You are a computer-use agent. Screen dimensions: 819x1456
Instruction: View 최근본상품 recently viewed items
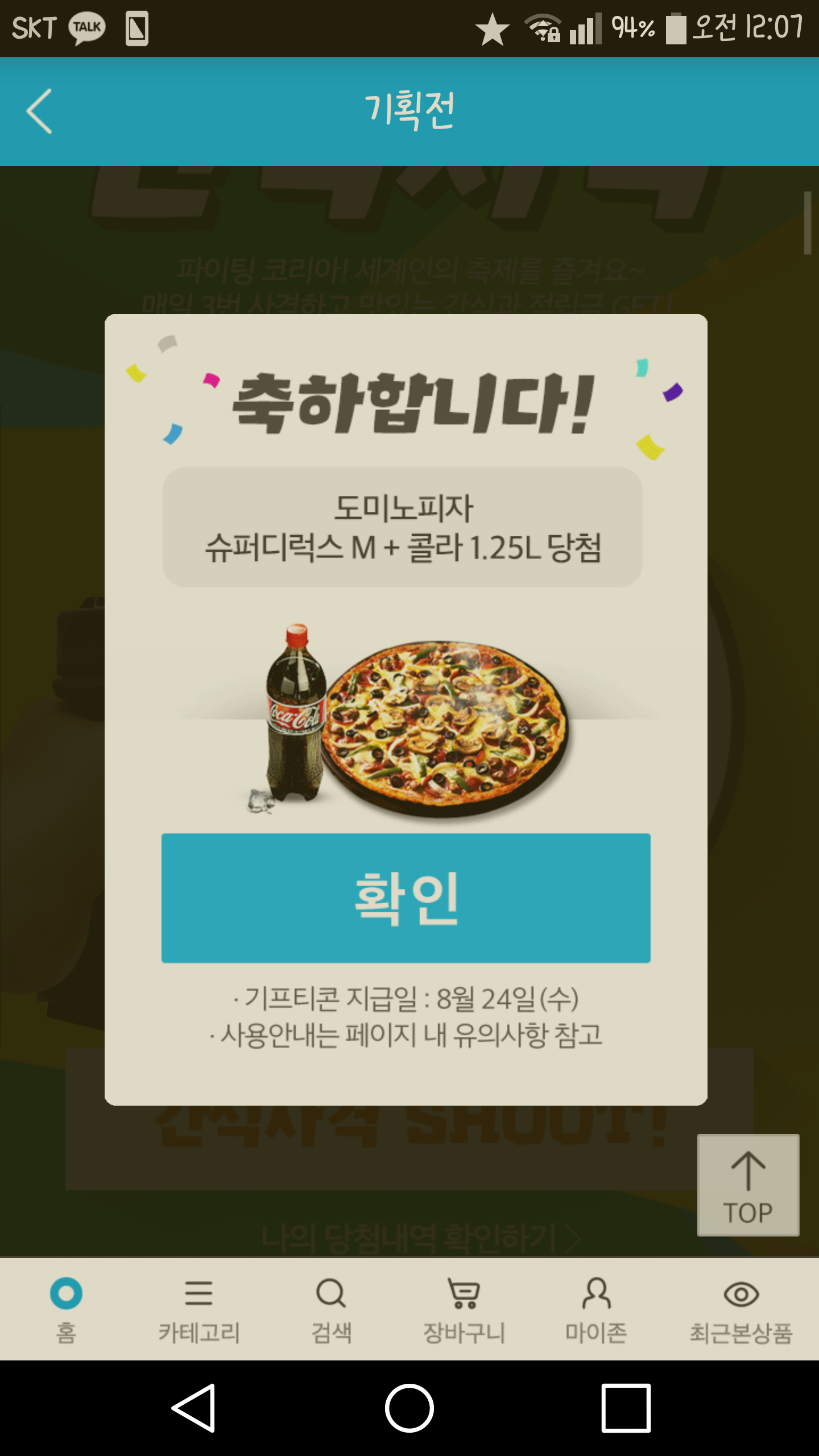click(741, 1309)
